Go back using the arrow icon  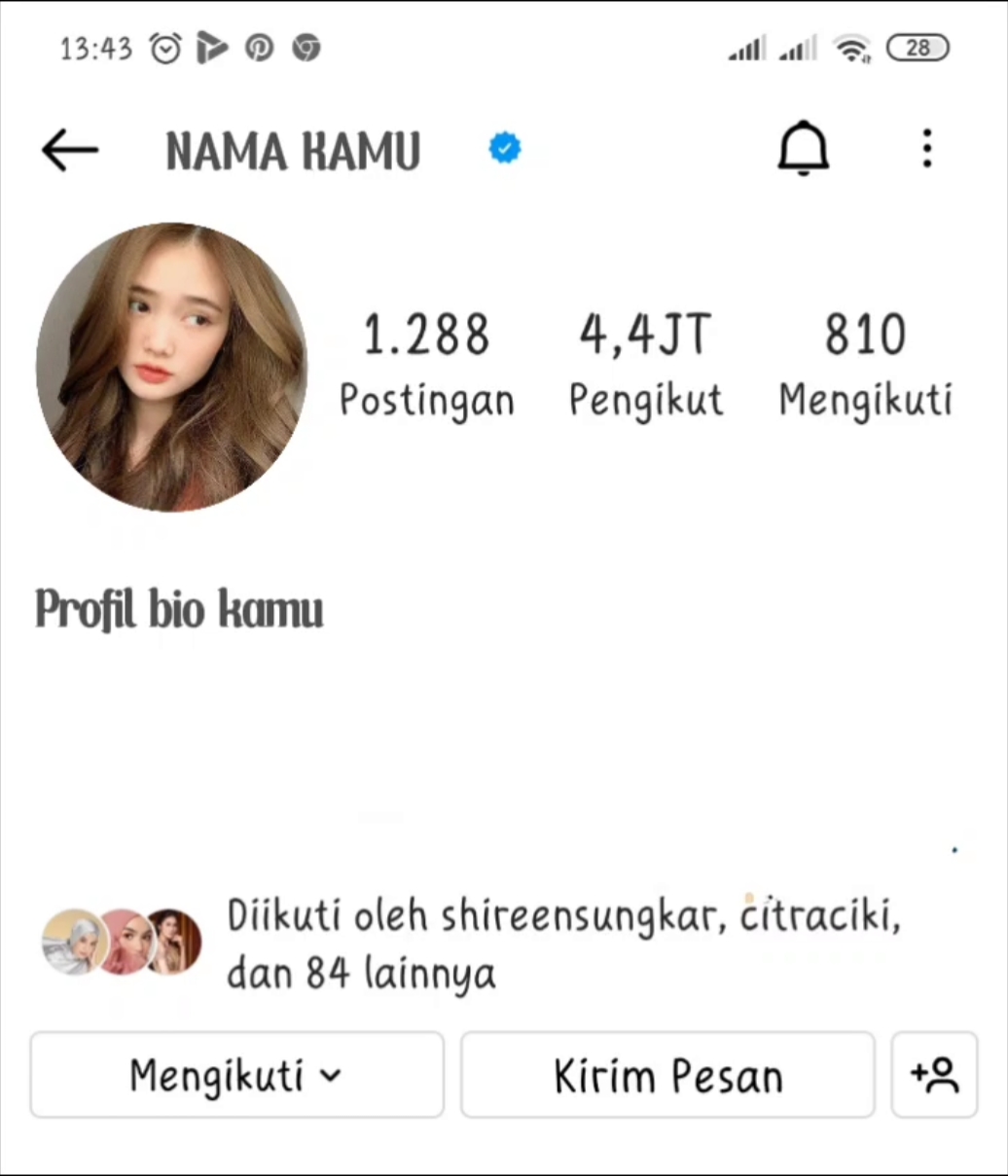pyautogui.click(x=70, y=151)
